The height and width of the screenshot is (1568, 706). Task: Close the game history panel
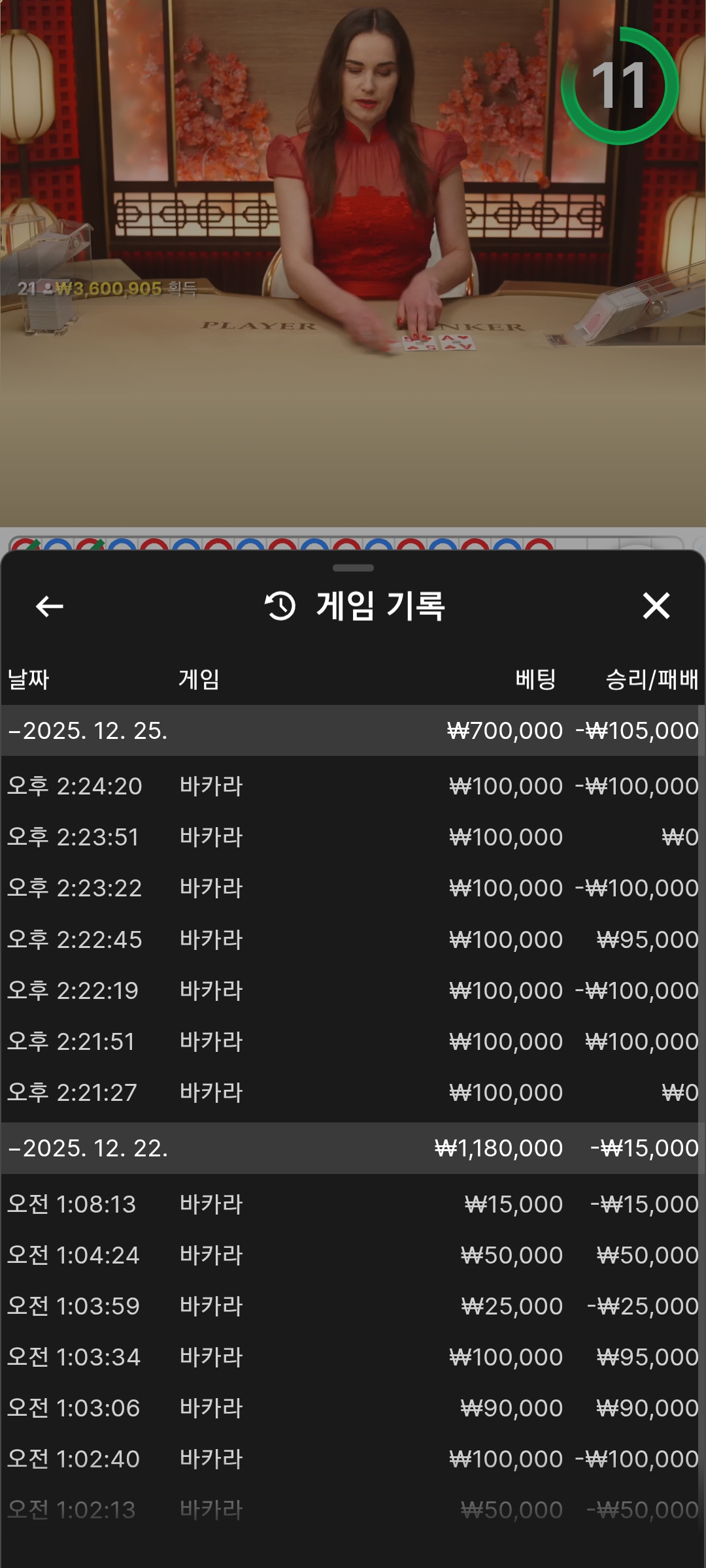pyautogui.click(x=656, y=606)
